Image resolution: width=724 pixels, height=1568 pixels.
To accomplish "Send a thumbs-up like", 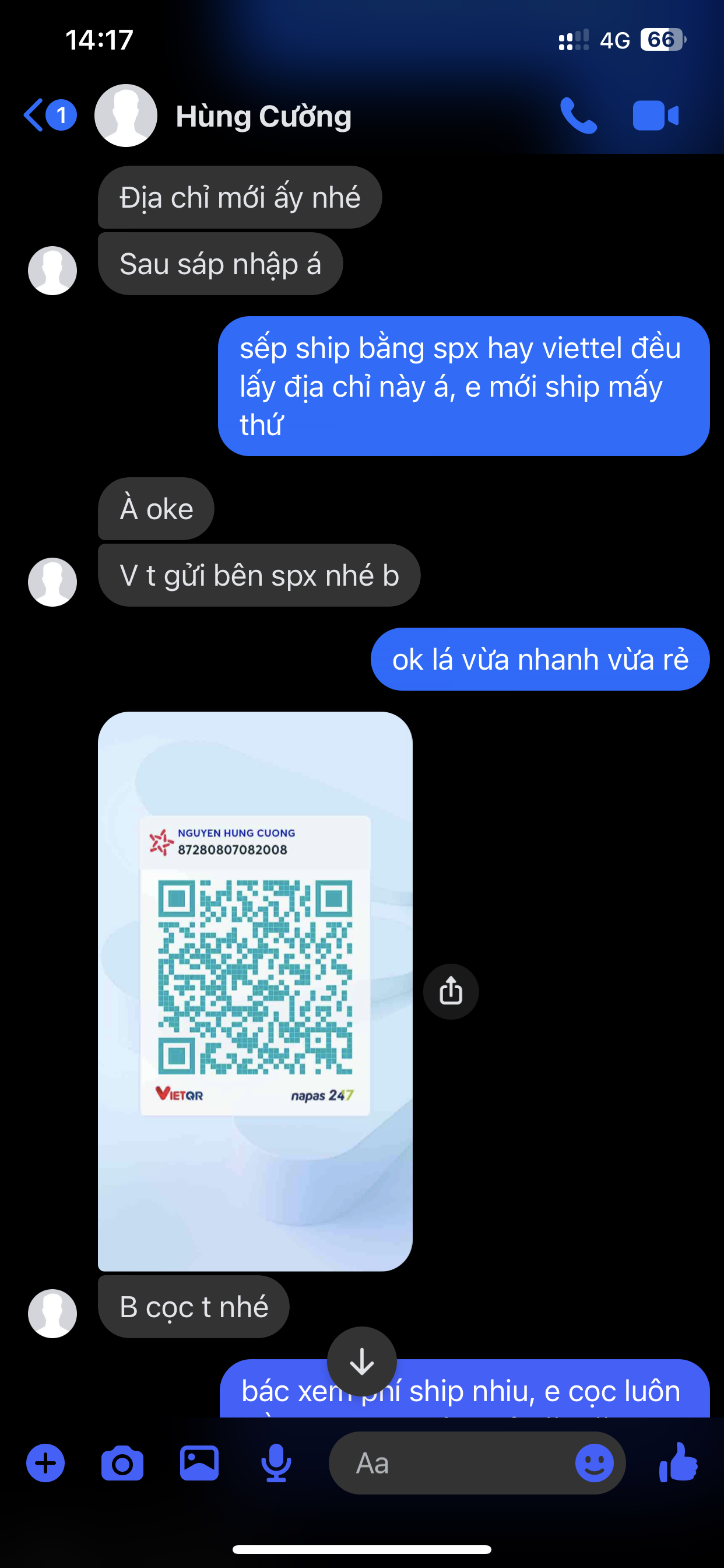I will [679, 1462].
